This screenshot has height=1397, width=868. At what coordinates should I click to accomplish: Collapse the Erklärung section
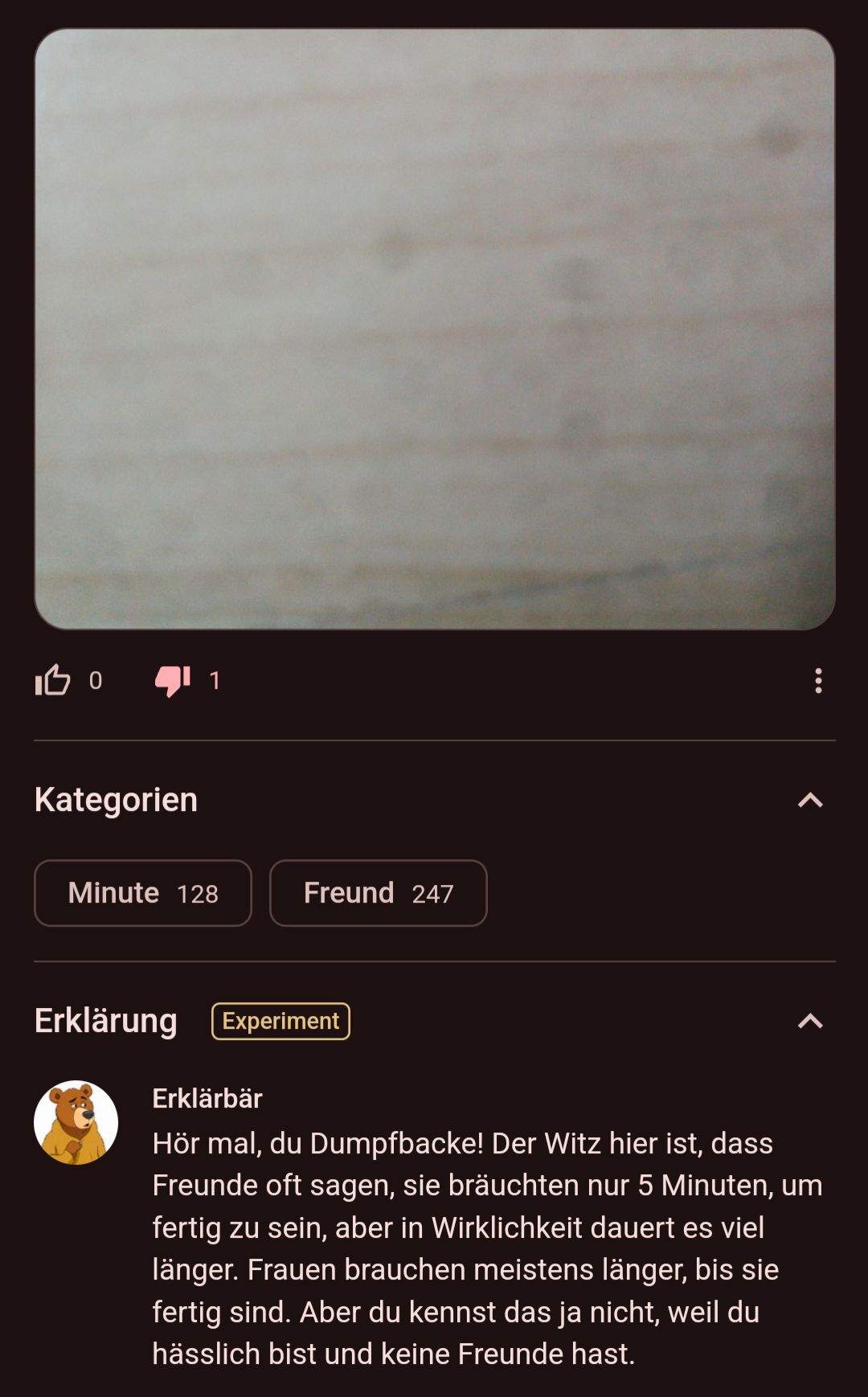[x=810, y=1022]
